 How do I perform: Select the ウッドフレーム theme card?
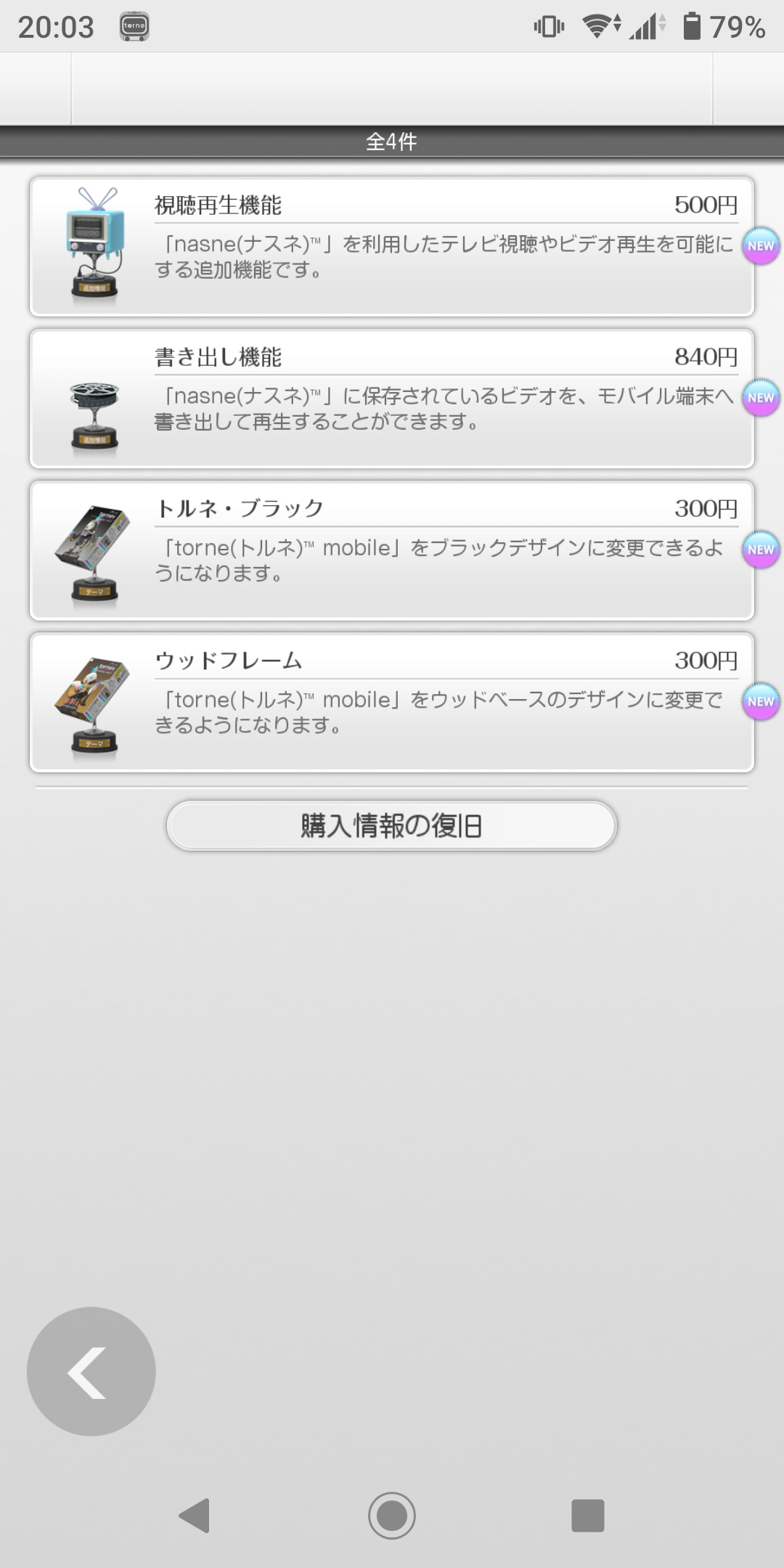point(392,702)
